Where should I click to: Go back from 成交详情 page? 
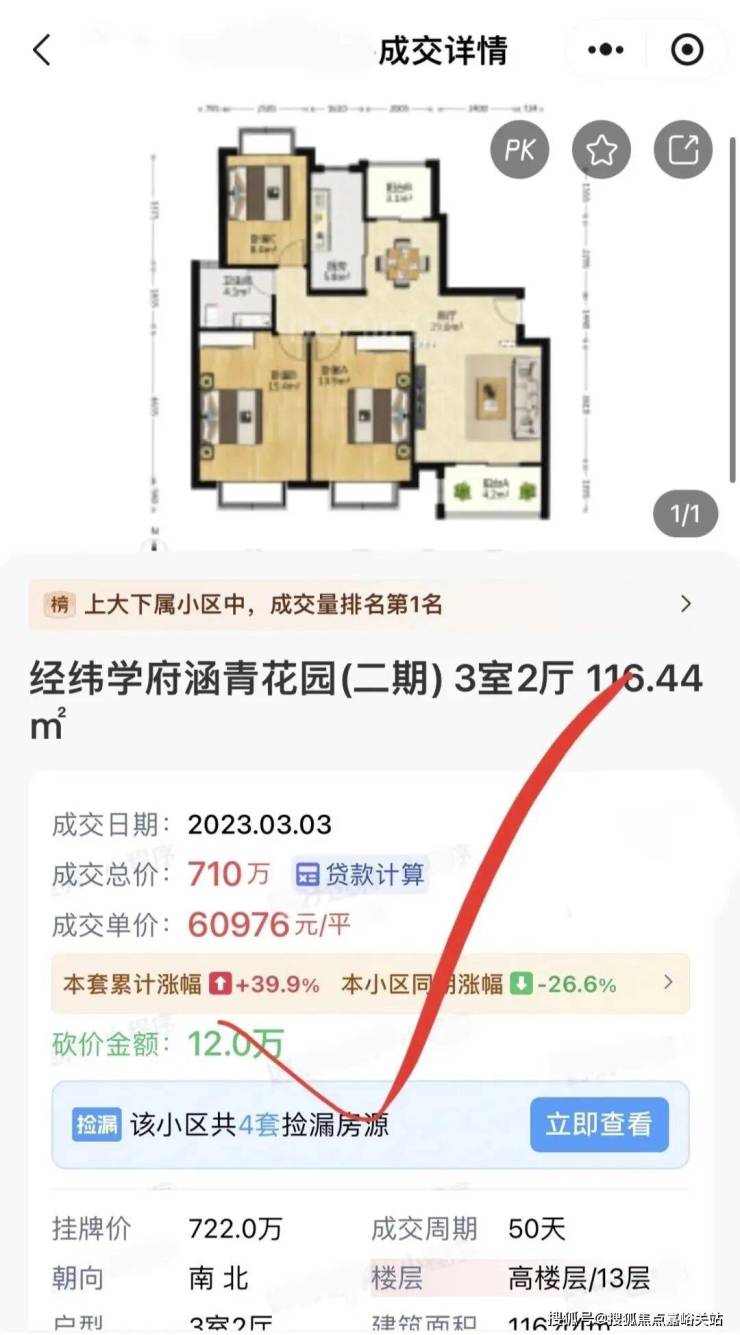(41, 50)
